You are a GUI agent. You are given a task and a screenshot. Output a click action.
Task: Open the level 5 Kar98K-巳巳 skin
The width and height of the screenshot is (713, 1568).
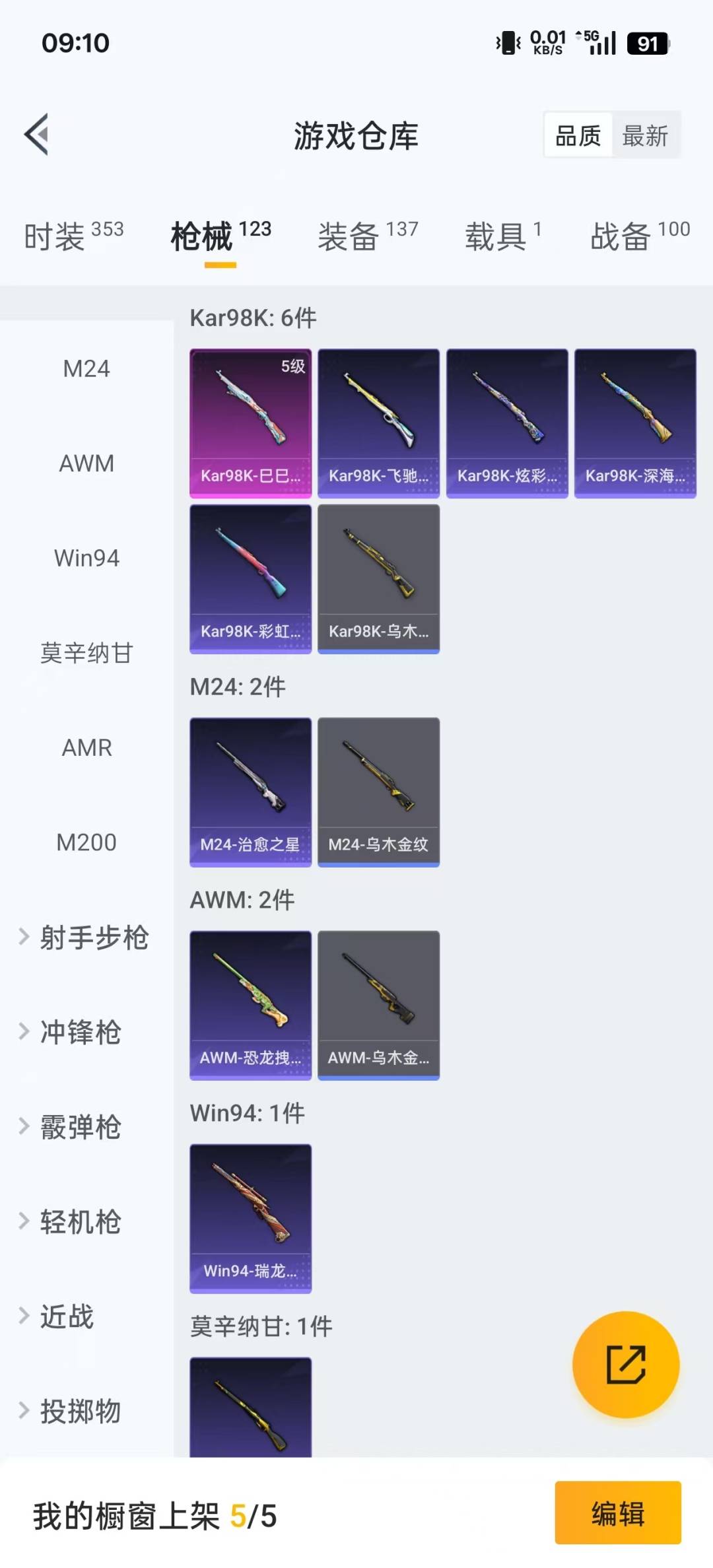click(250, 423)
